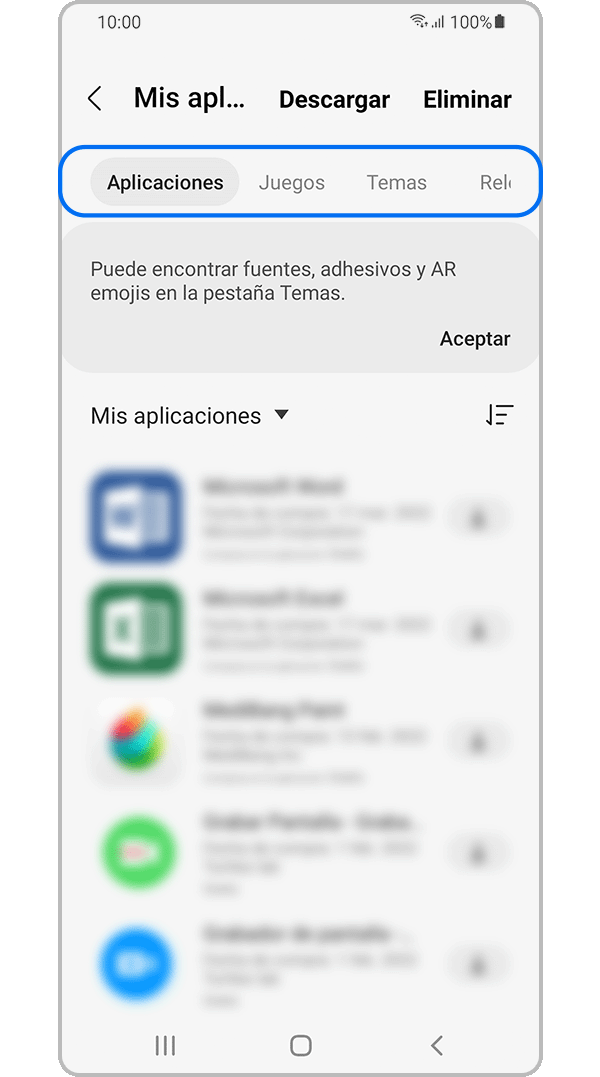Show recent apps from navigation bar
This screenshot has width=600, height=1077.
pyautogui.click(x=165, y=1045)
